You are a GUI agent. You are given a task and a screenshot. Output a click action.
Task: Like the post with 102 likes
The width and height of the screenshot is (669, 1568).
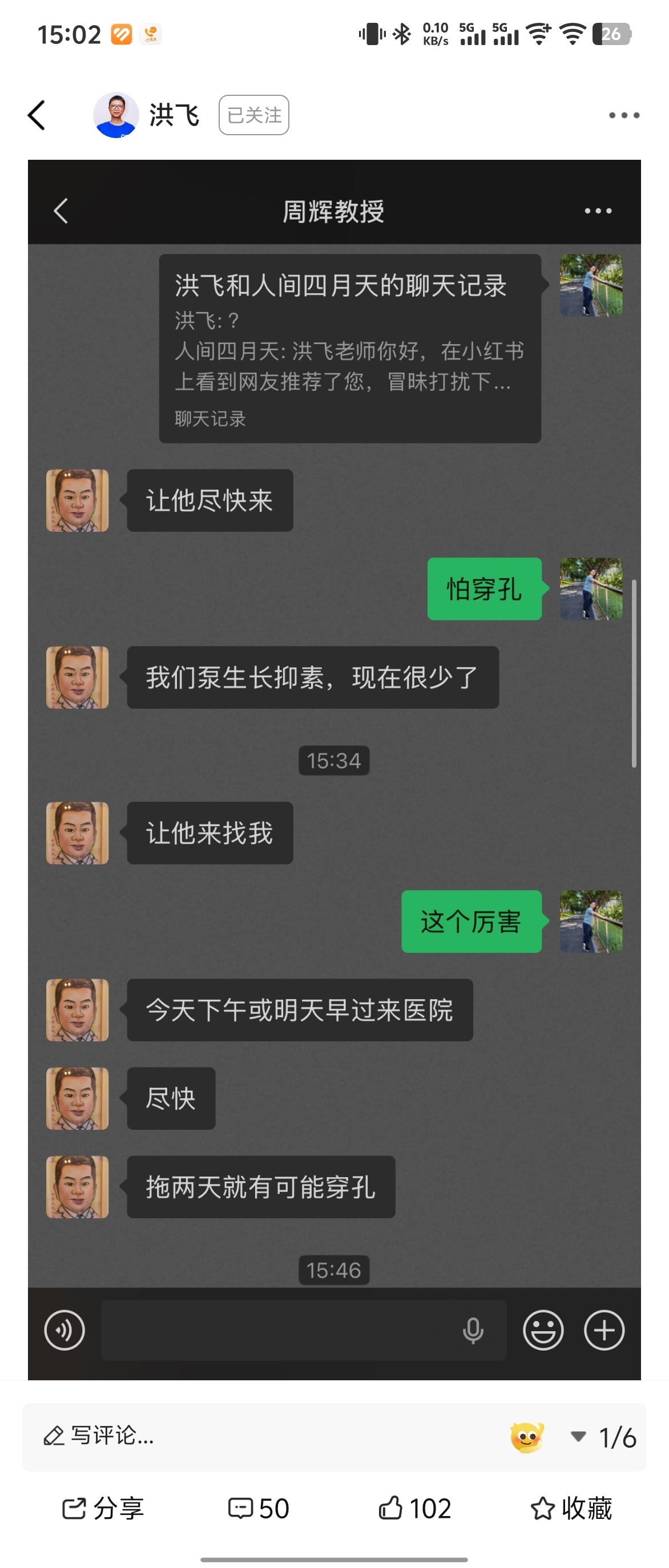pyautogui.click(x=415, y=1508)
